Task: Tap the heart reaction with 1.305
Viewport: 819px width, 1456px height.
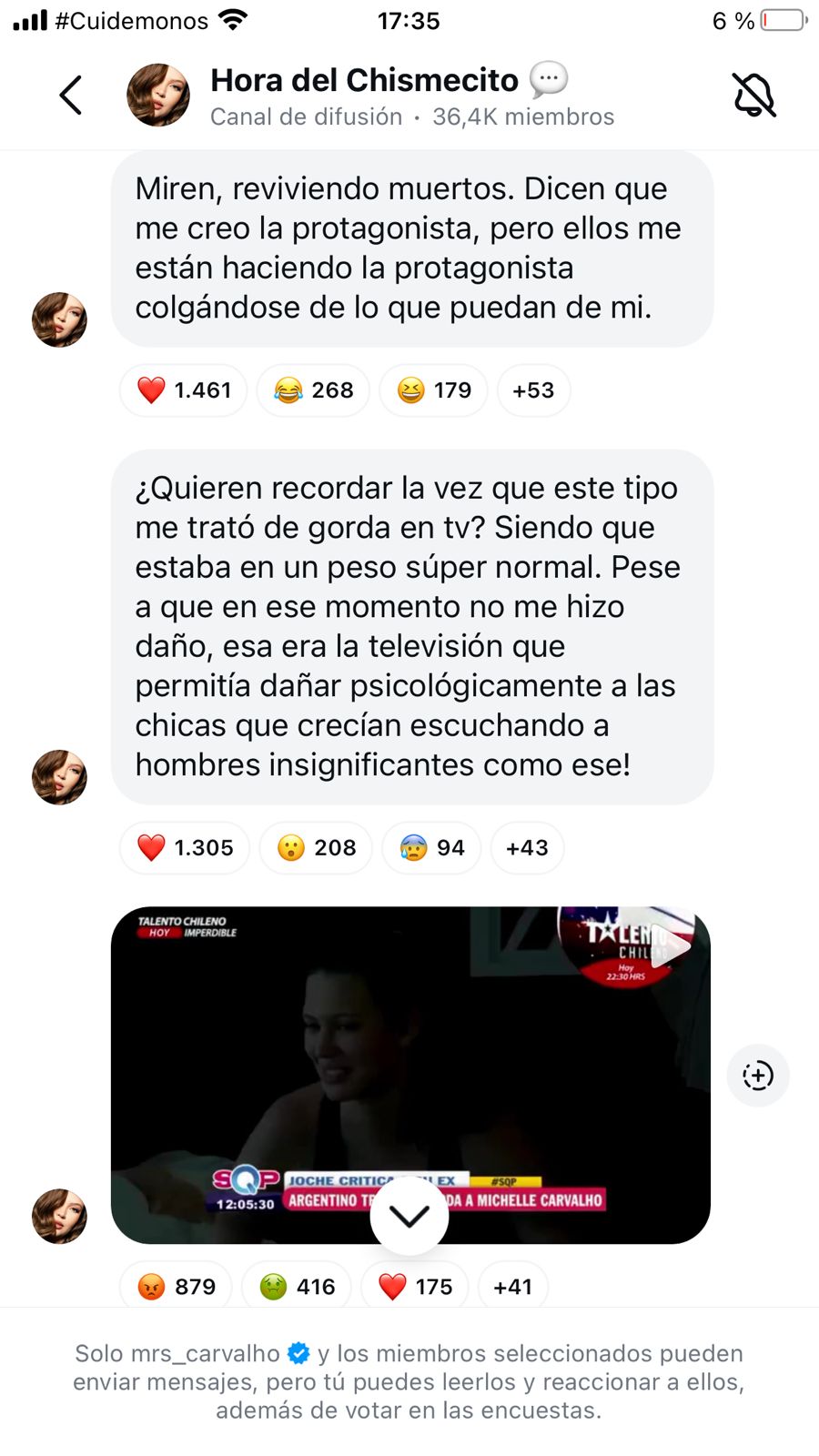Action: [x=185, y=848]
